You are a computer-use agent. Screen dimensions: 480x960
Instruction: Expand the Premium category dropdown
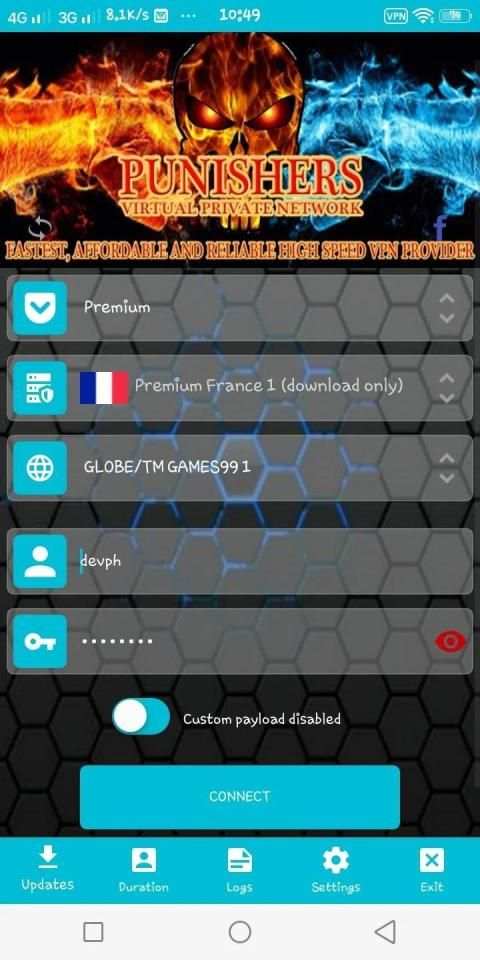(x=240, y=307)
